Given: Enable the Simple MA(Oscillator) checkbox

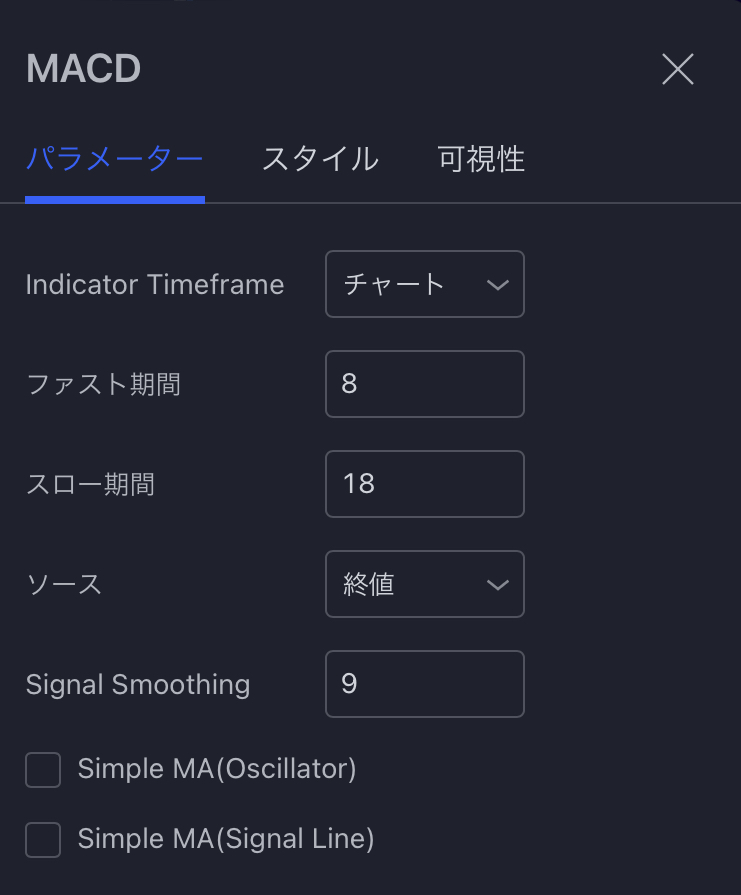Looking at the screenshot, I should point(43,770).
